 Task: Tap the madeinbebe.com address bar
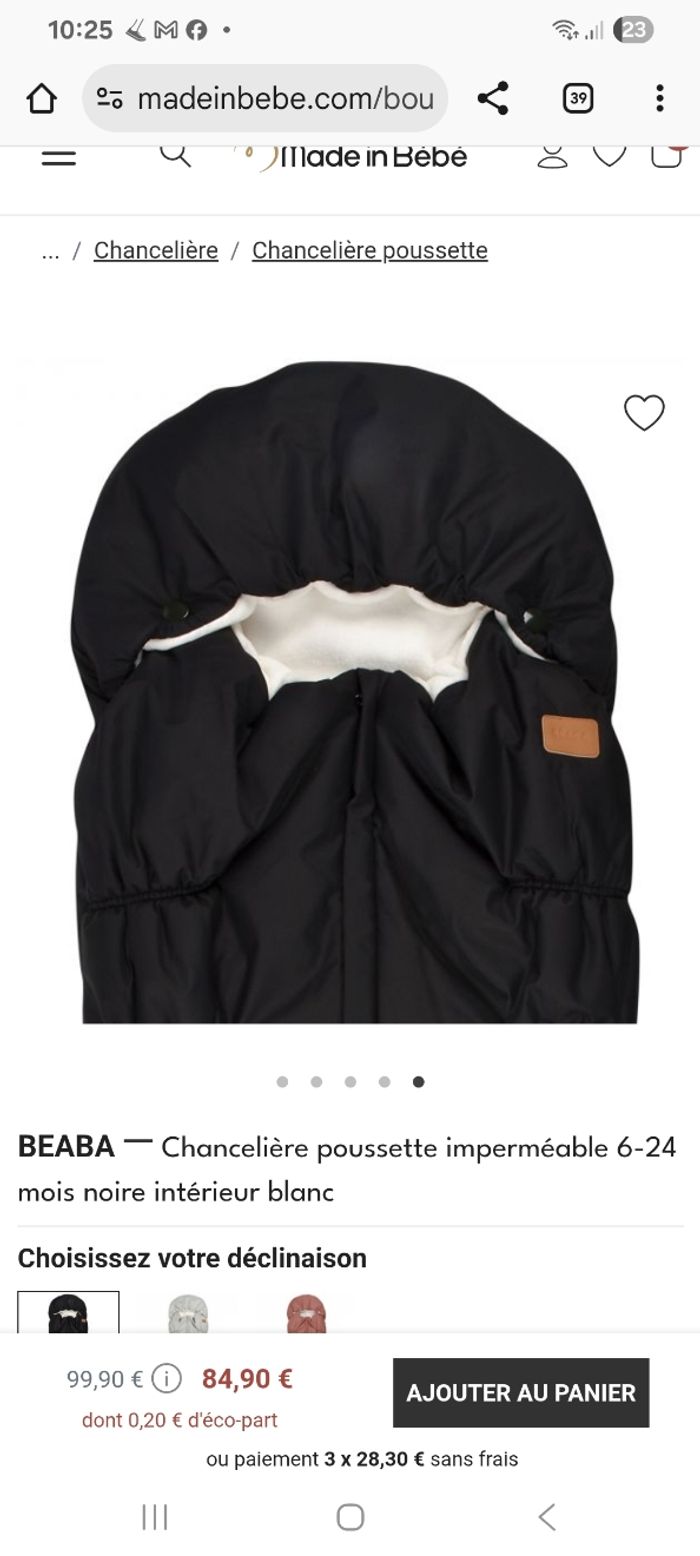point(265,98)
